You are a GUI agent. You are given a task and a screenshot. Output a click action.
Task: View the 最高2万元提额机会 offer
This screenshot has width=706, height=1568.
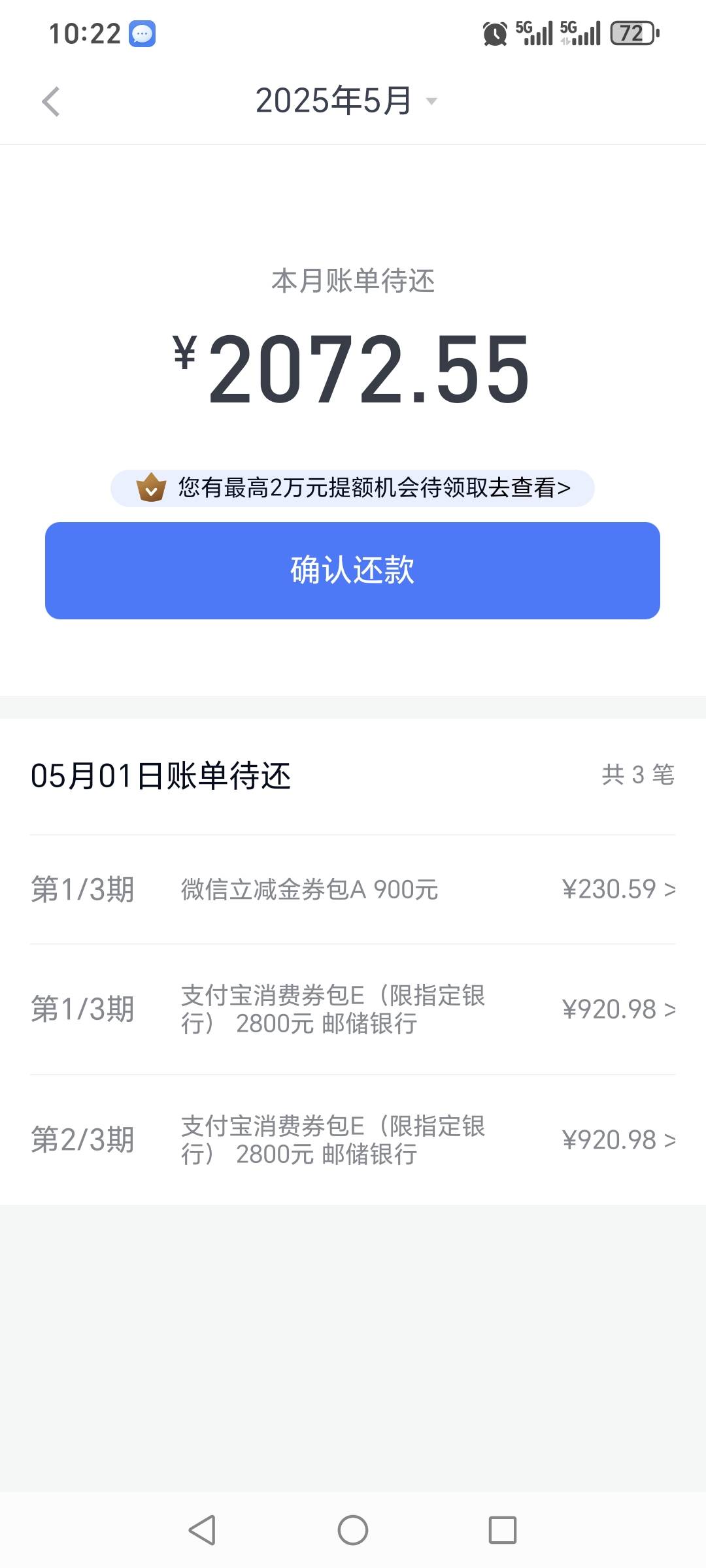[352, 488]
